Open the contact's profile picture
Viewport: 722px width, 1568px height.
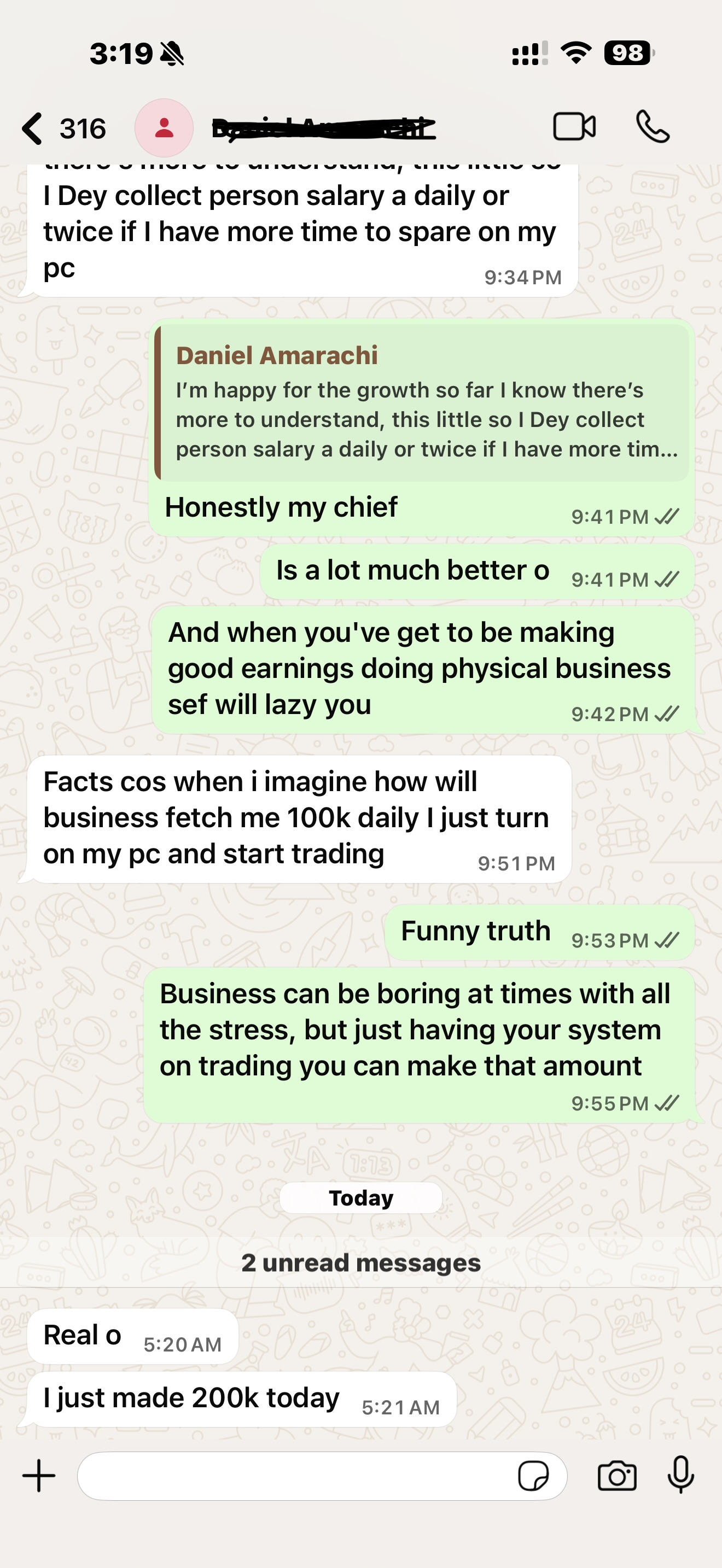click(164, 128)
